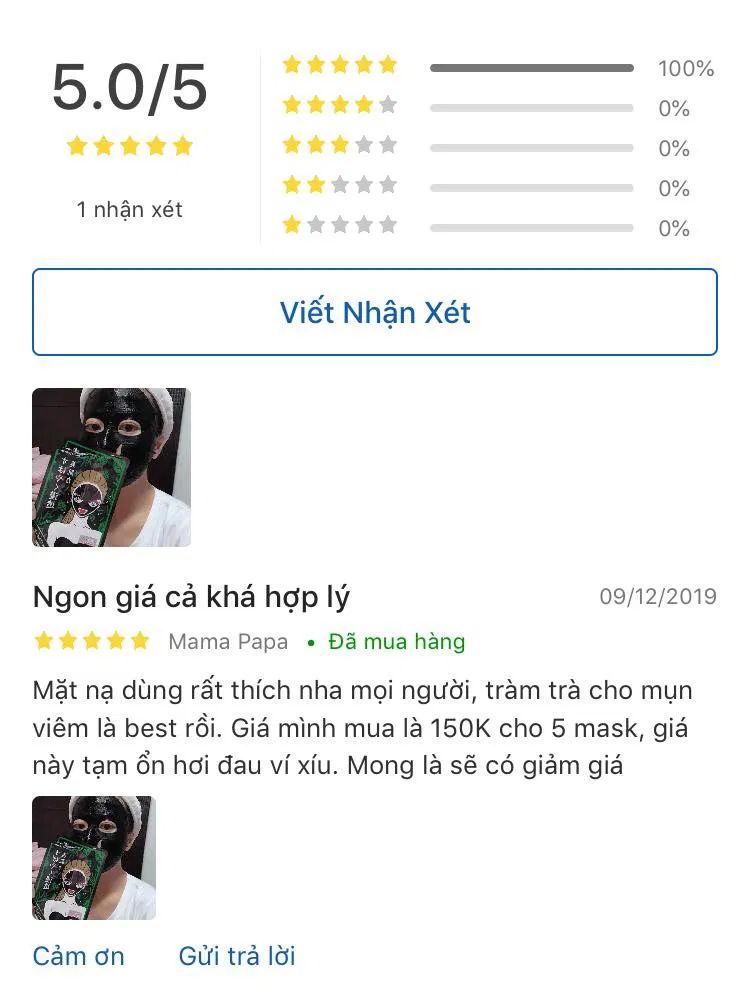Image resolution: width=750 pixels, height=991 pixels.
Task: Click the empty bar beside one star
Action: tap(530, 227)
